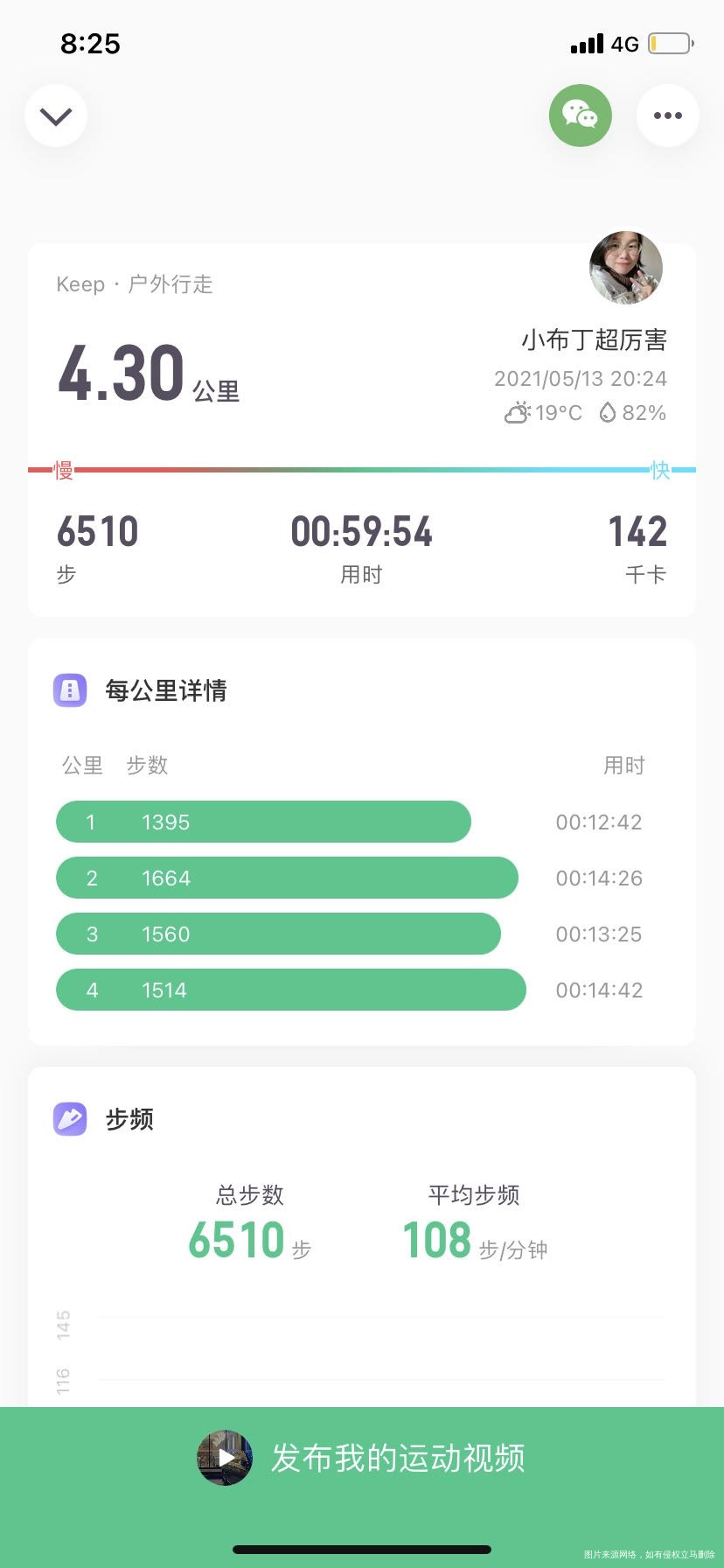Collapse the page with the down chevron
The image size is (724, 1568).
click(56, 115)
